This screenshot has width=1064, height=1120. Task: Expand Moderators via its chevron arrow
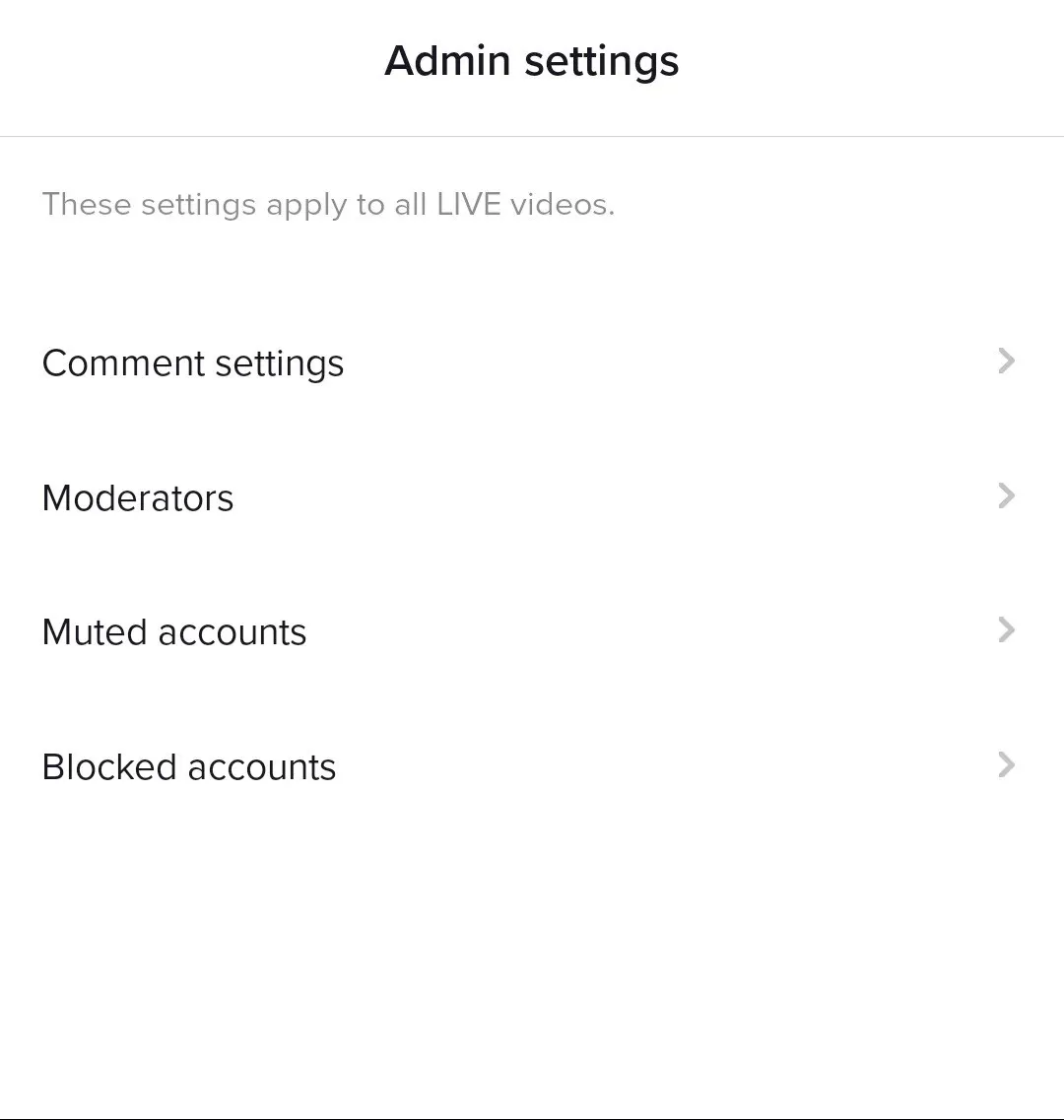(1007, 496)
